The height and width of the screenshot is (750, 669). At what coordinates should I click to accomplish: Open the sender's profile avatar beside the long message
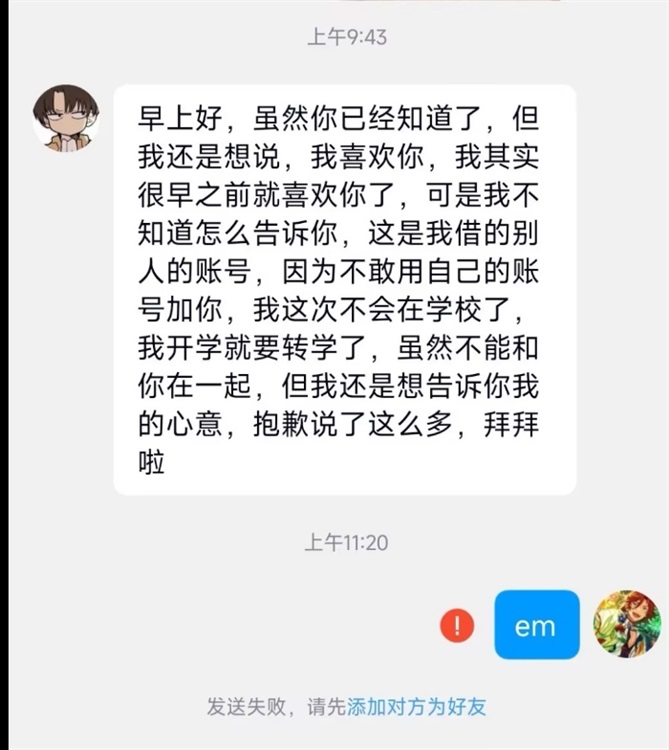[x=66, y=118]
